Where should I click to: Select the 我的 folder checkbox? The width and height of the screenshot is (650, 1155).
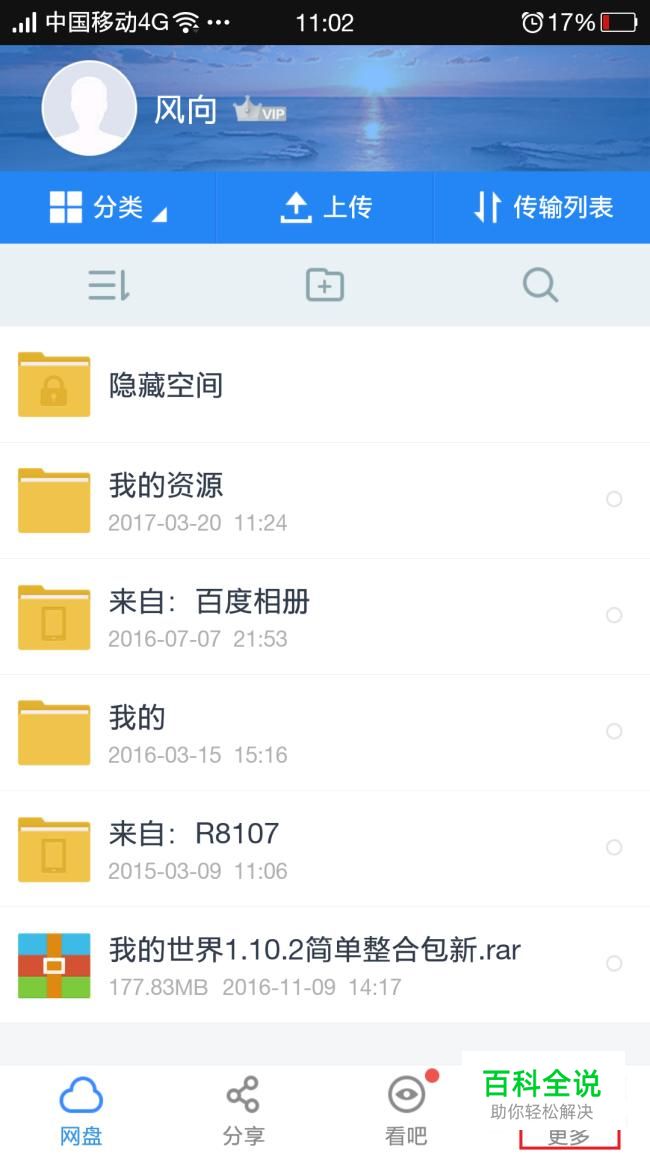(x=614, y=731)
